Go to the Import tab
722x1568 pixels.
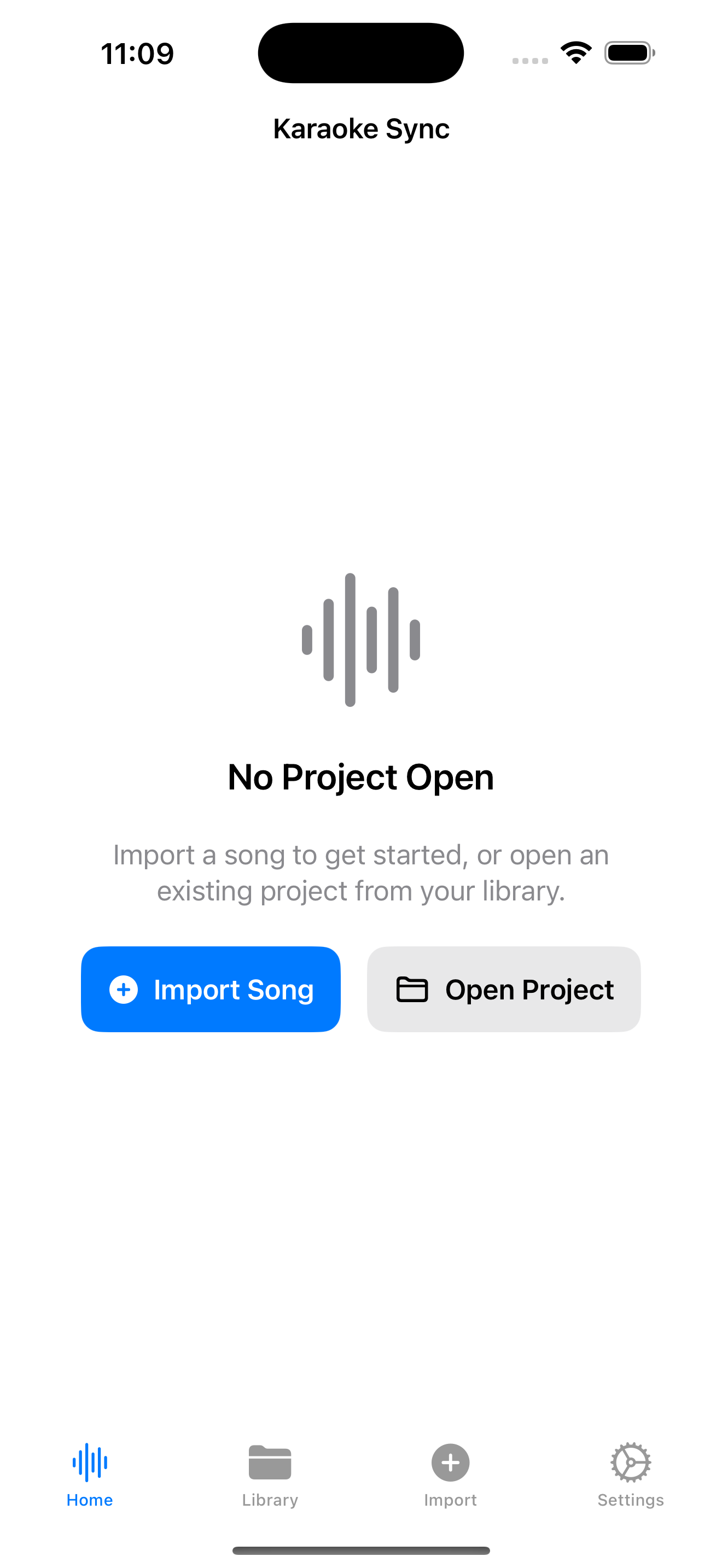[x=451, y=1473]
